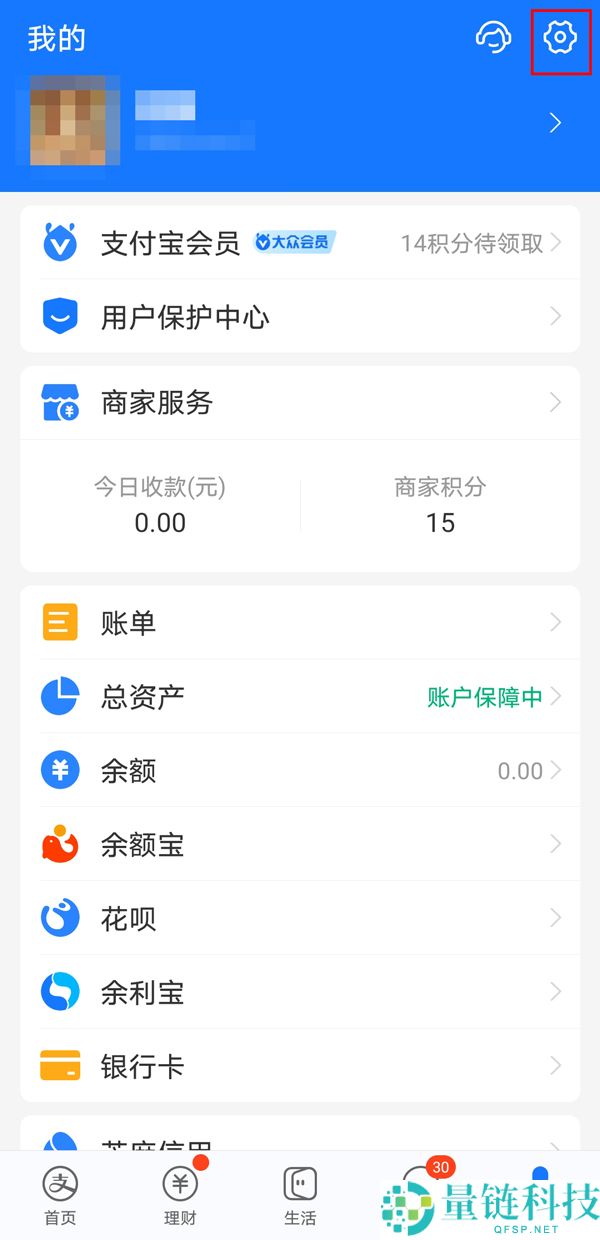The height and width of the screenshot is (1240, 600).
Task: Open 商家服务
Action: 300,403
